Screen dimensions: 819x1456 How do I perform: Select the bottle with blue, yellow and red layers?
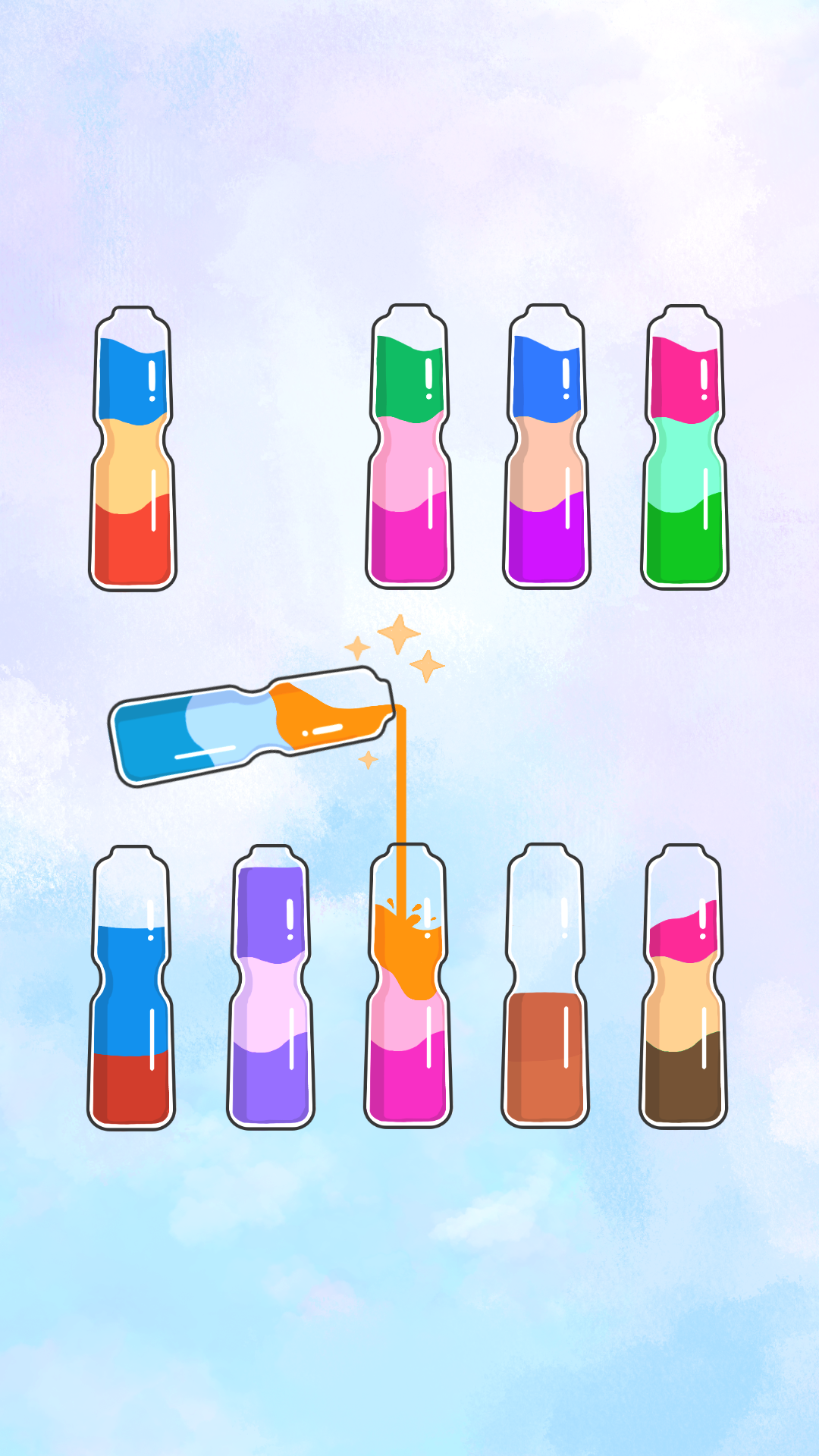[133, 448]
